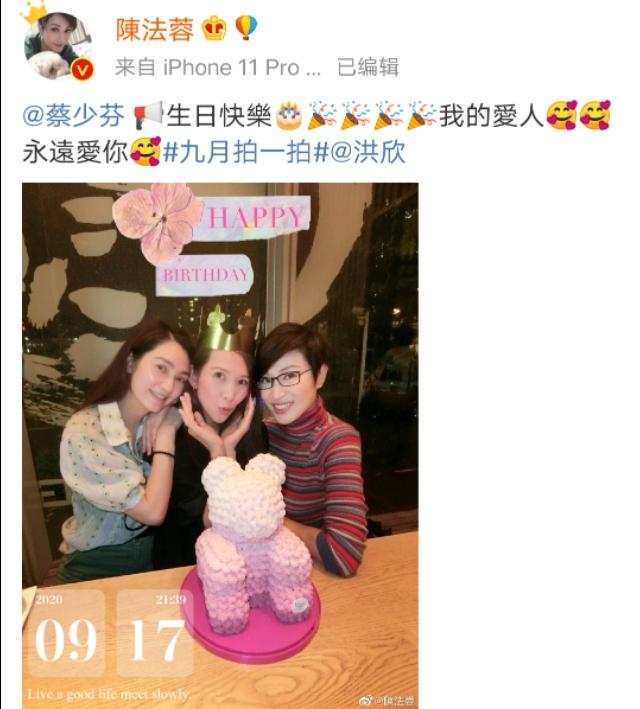The width and height of the screenshot is (640, 709).
Task: Open the username 陳法蓉
Action: click(153, 28)
